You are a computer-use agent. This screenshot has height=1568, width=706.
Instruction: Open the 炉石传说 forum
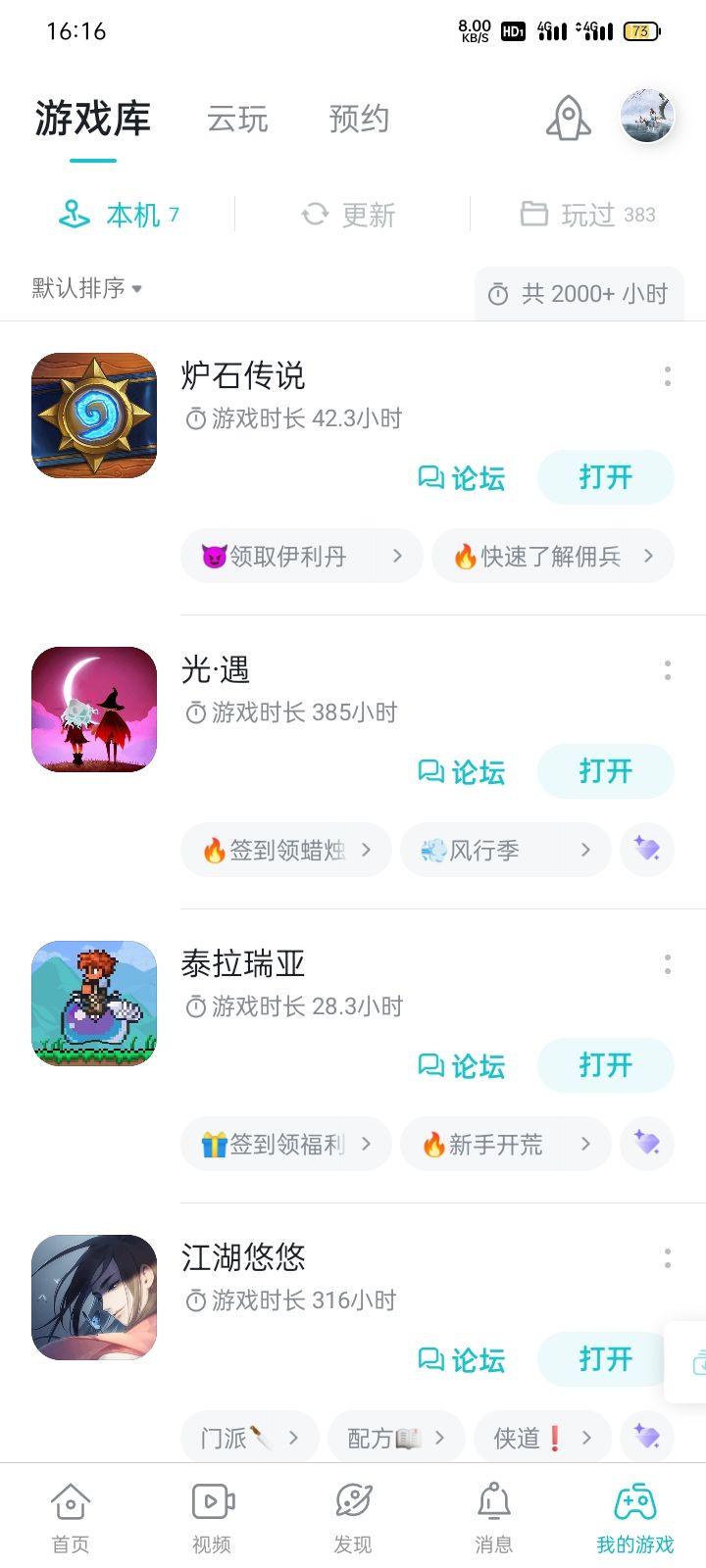click(x=461, y=478)
